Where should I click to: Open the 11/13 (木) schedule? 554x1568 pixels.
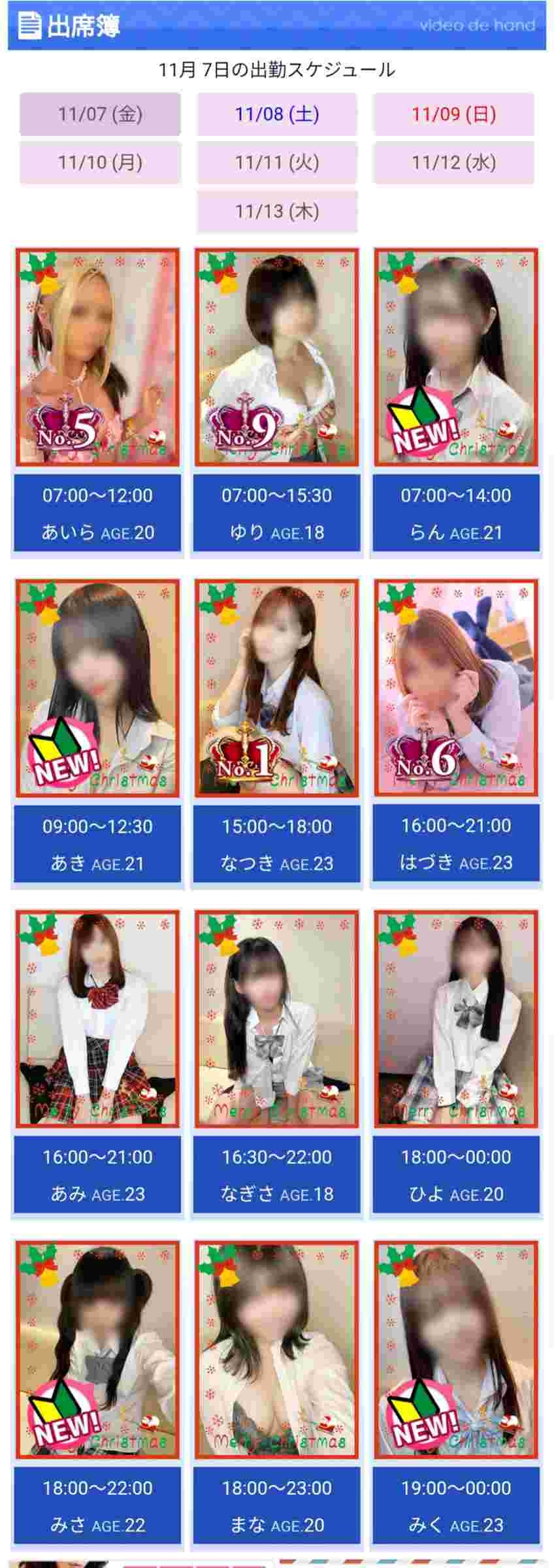tap(277, 211)
